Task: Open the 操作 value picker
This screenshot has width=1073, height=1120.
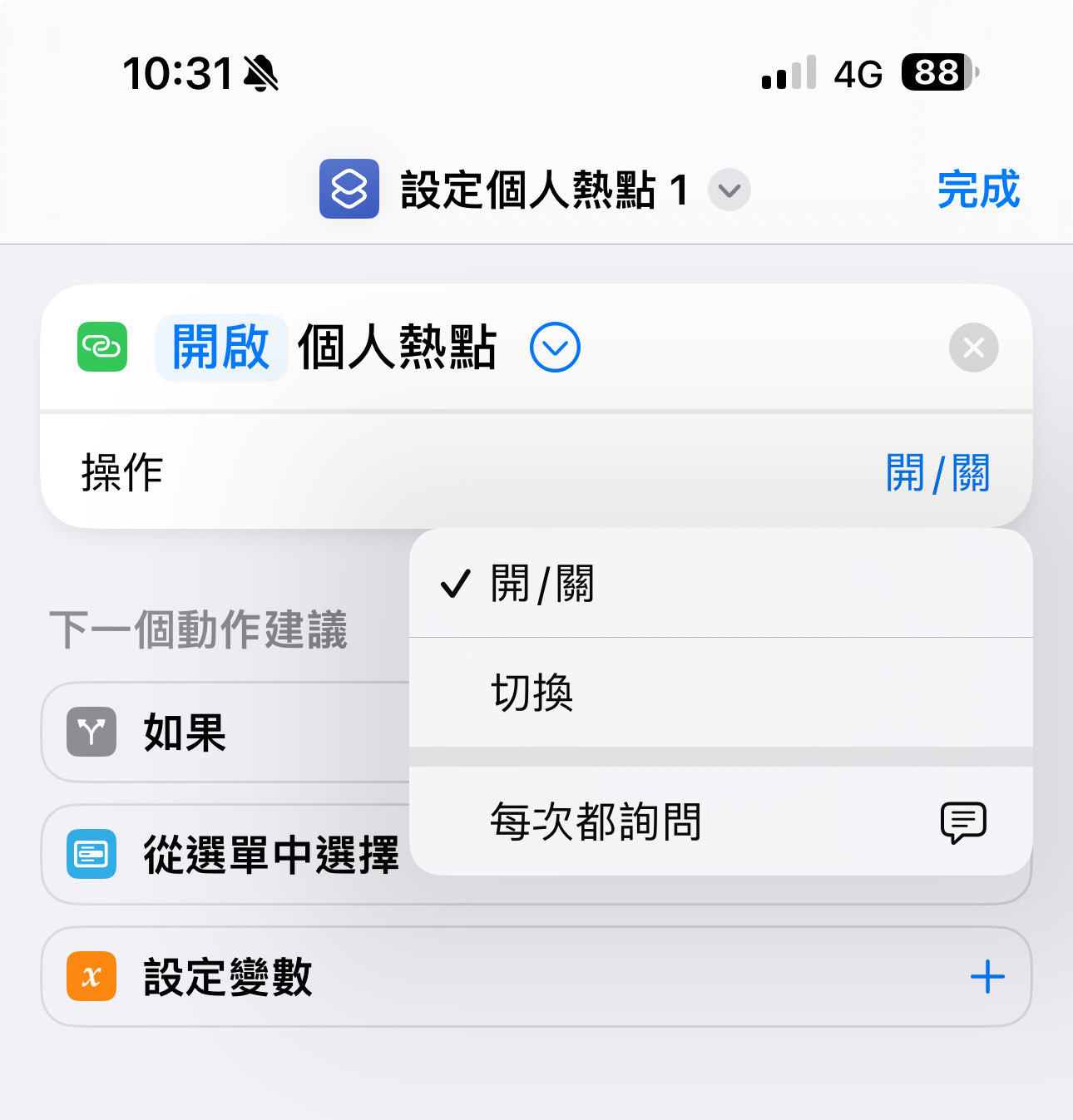Action: (x=937, y=473)
